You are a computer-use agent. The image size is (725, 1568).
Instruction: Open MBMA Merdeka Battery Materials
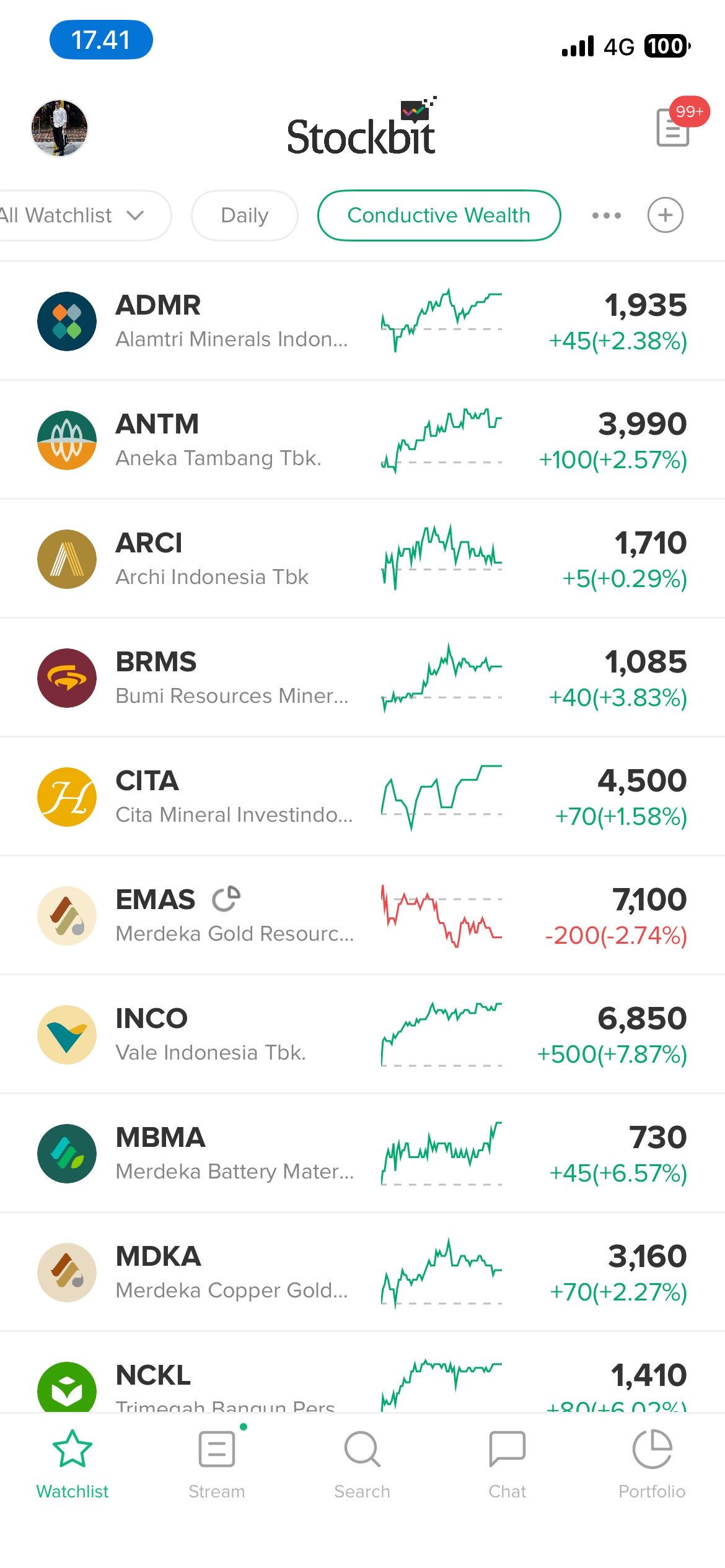(x=362, y=1154)
